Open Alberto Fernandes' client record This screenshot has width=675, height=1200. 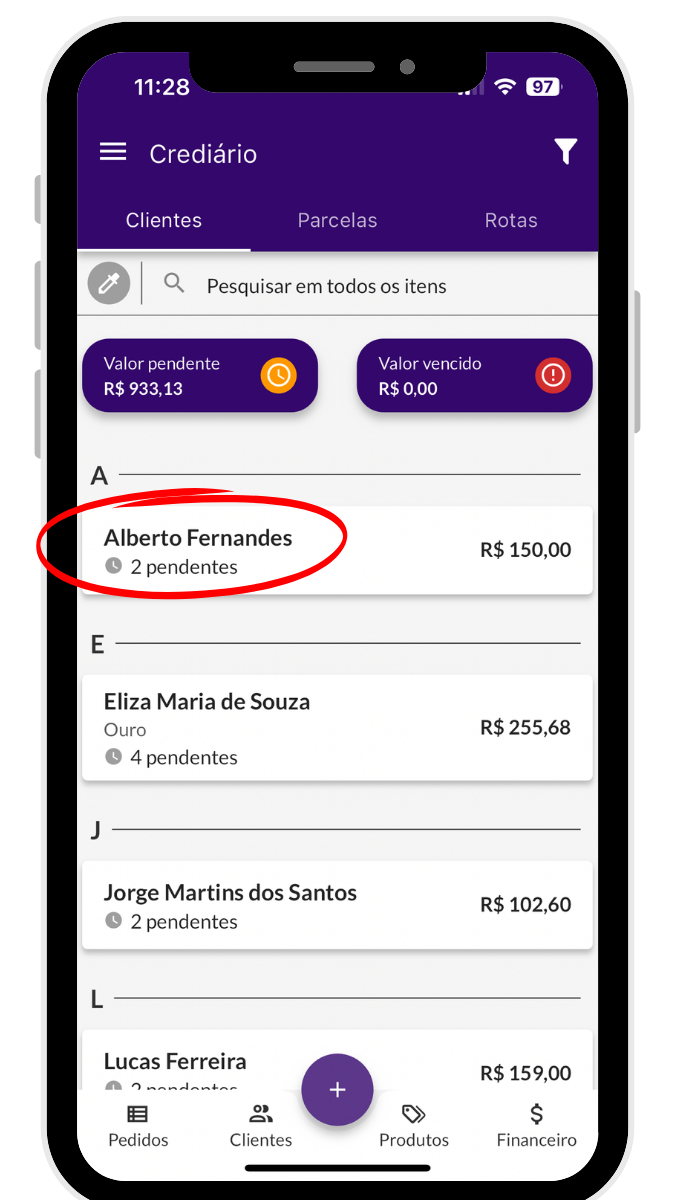[x=336, y=551]
